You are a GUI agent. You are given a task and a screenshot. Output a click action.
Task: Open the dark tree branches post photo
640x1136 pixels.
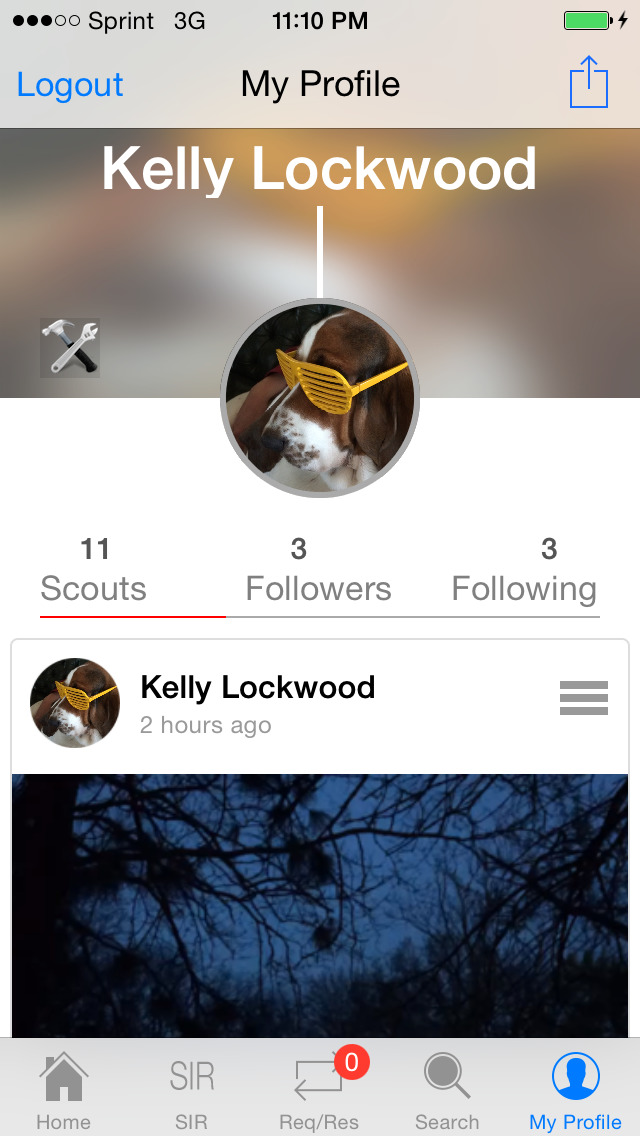click(320, 905)
